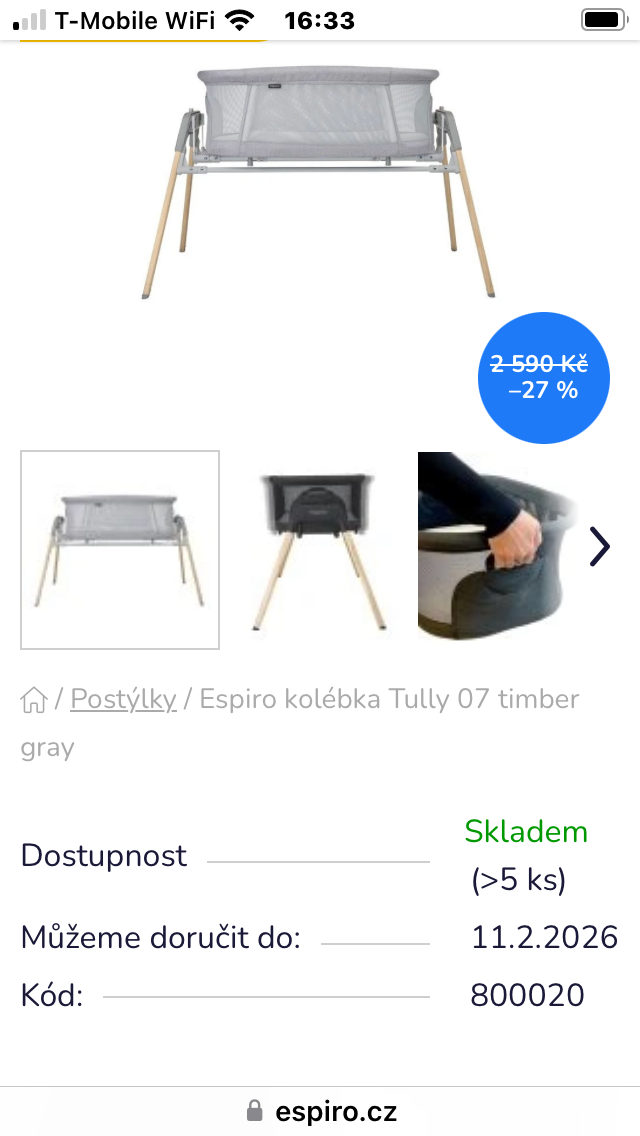Show next thumbnails with the right arrow
This screenshot has width=640, height=1136.
[599, 546]
